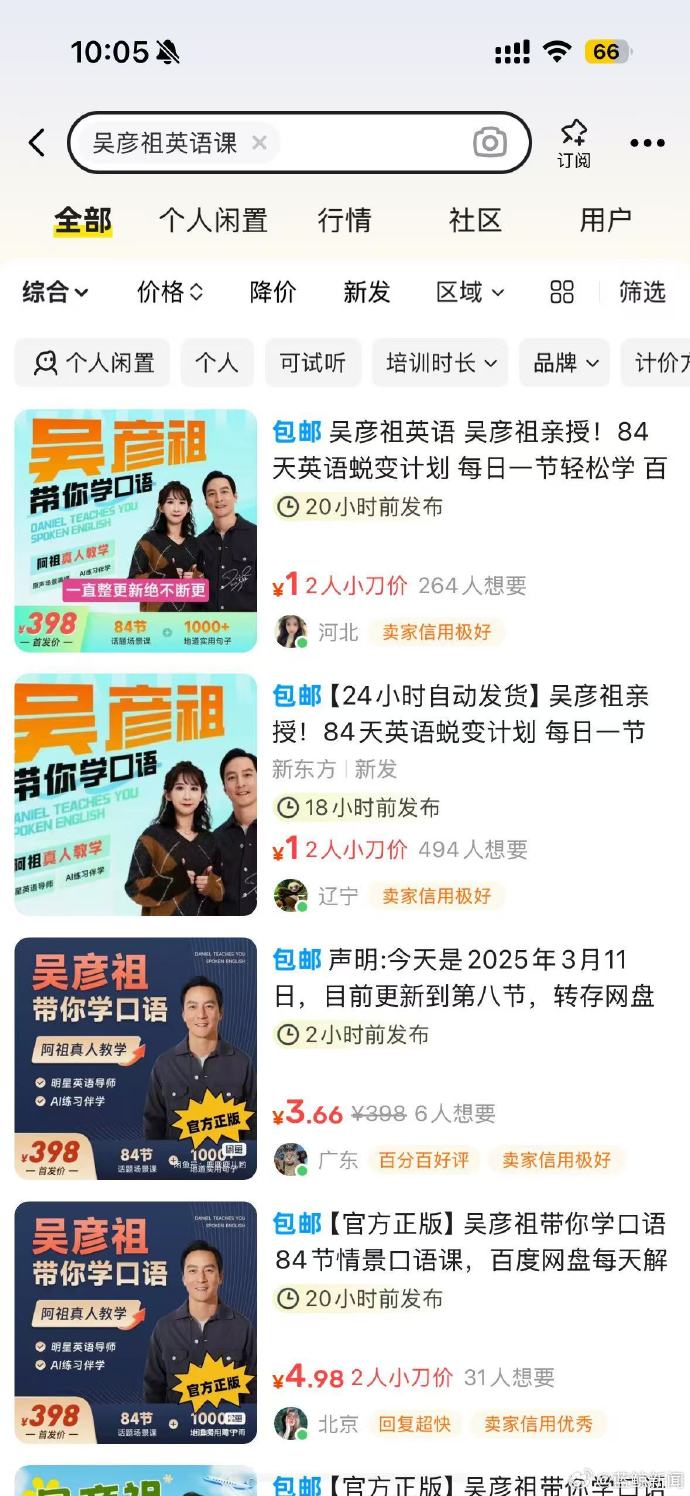Show 降价 items only
This screenshot has height=1496, width=690.
pyautogui.click(x=273, y=292)
